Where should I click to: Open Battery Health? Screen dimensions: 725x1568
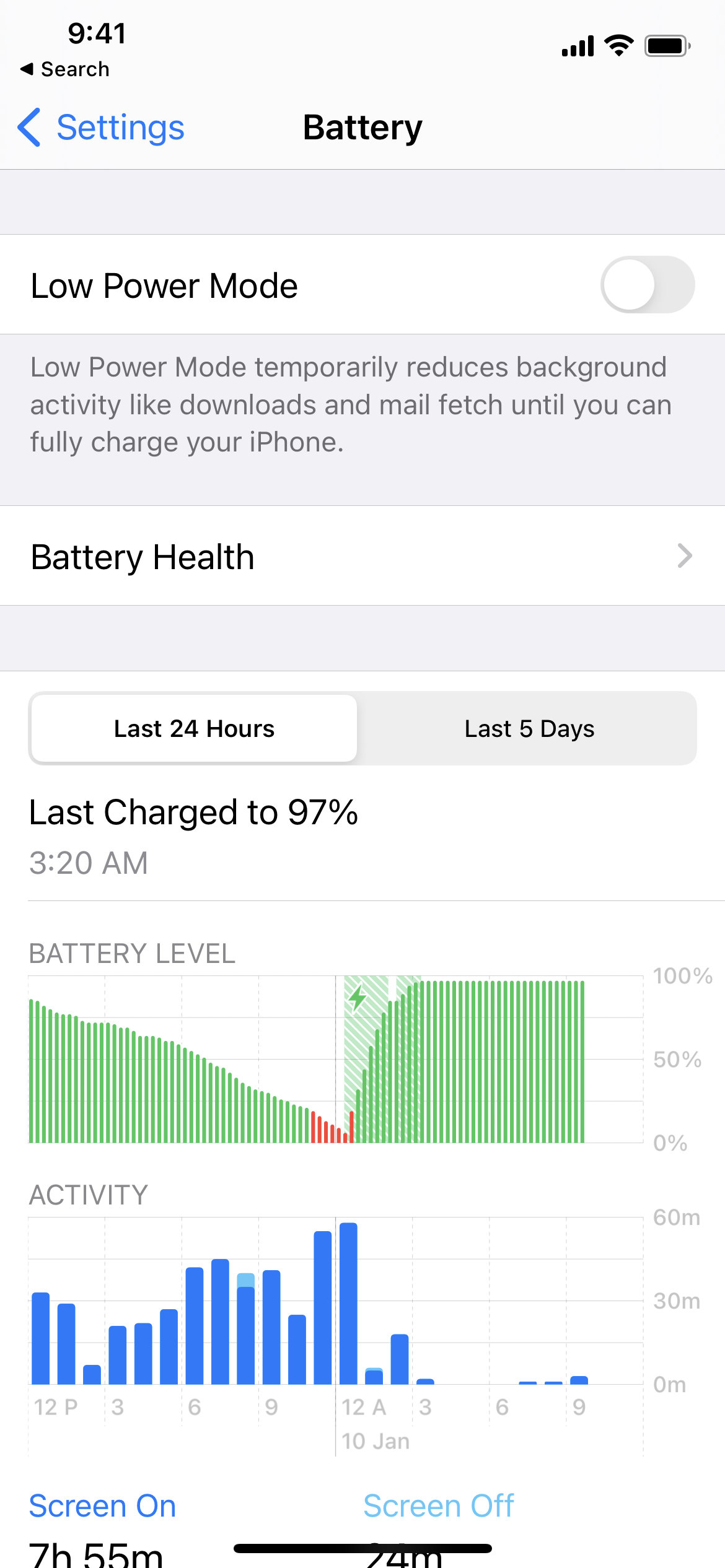pyautogui.click(x=362, y=556)
